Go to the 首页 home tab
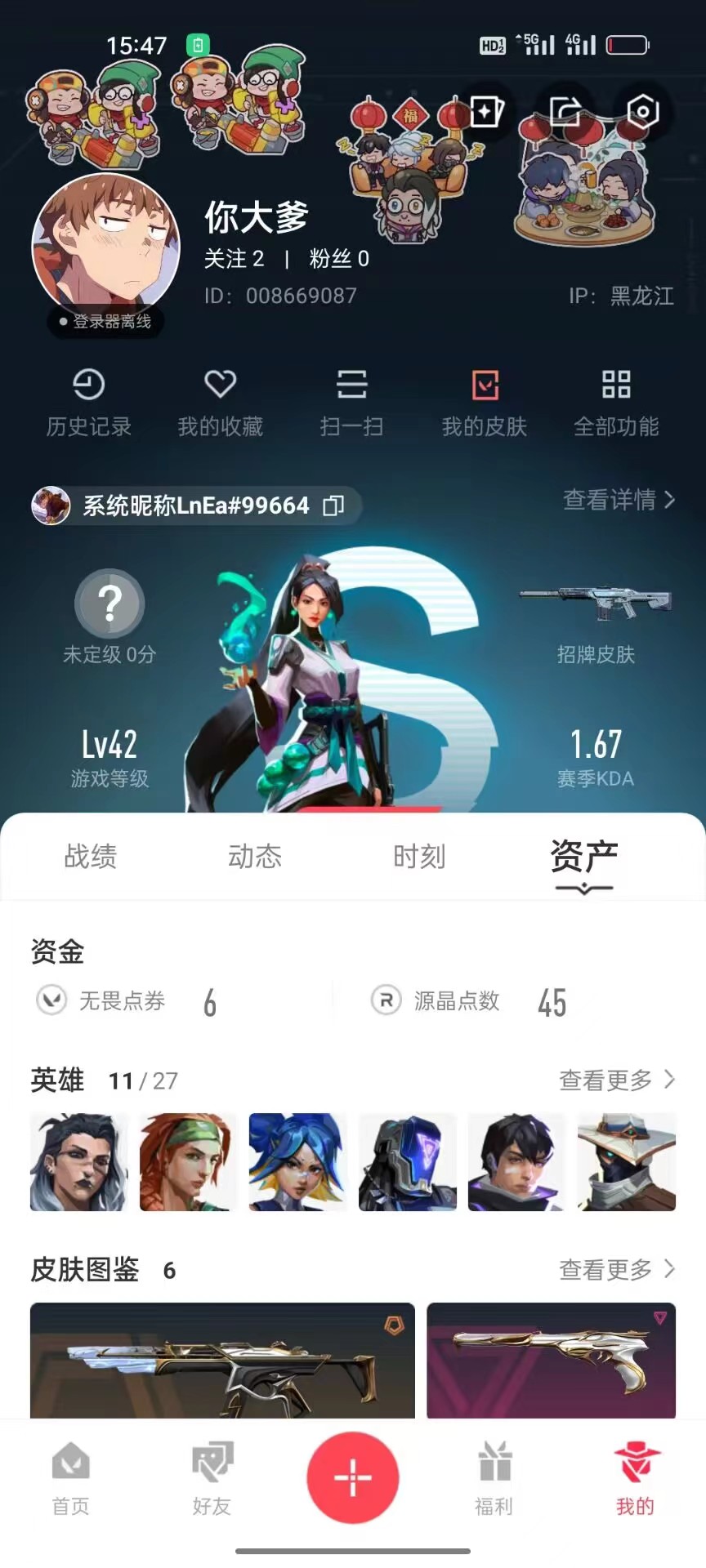The width and height of the screenshot is (706, 1568). point(71,1479)
